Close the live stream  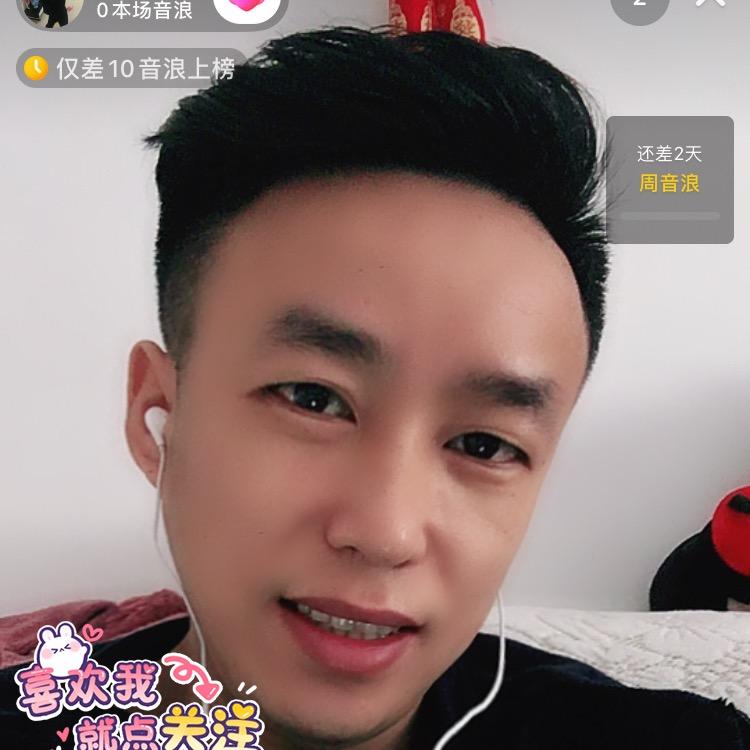pos(710,4)
